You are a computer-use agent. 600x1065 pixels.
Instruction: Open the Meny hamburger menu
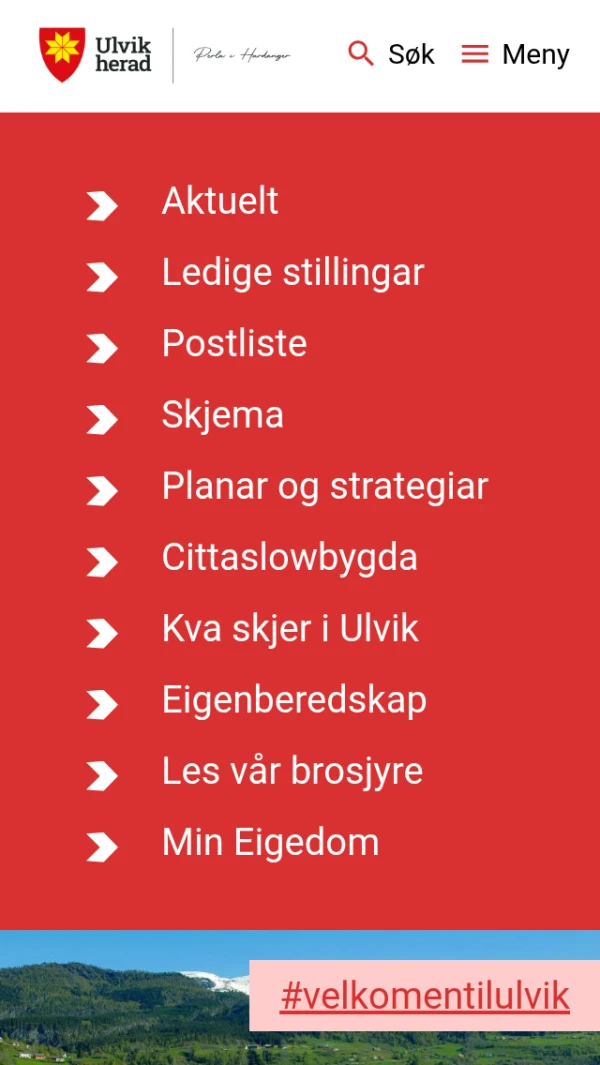[515, 54]
